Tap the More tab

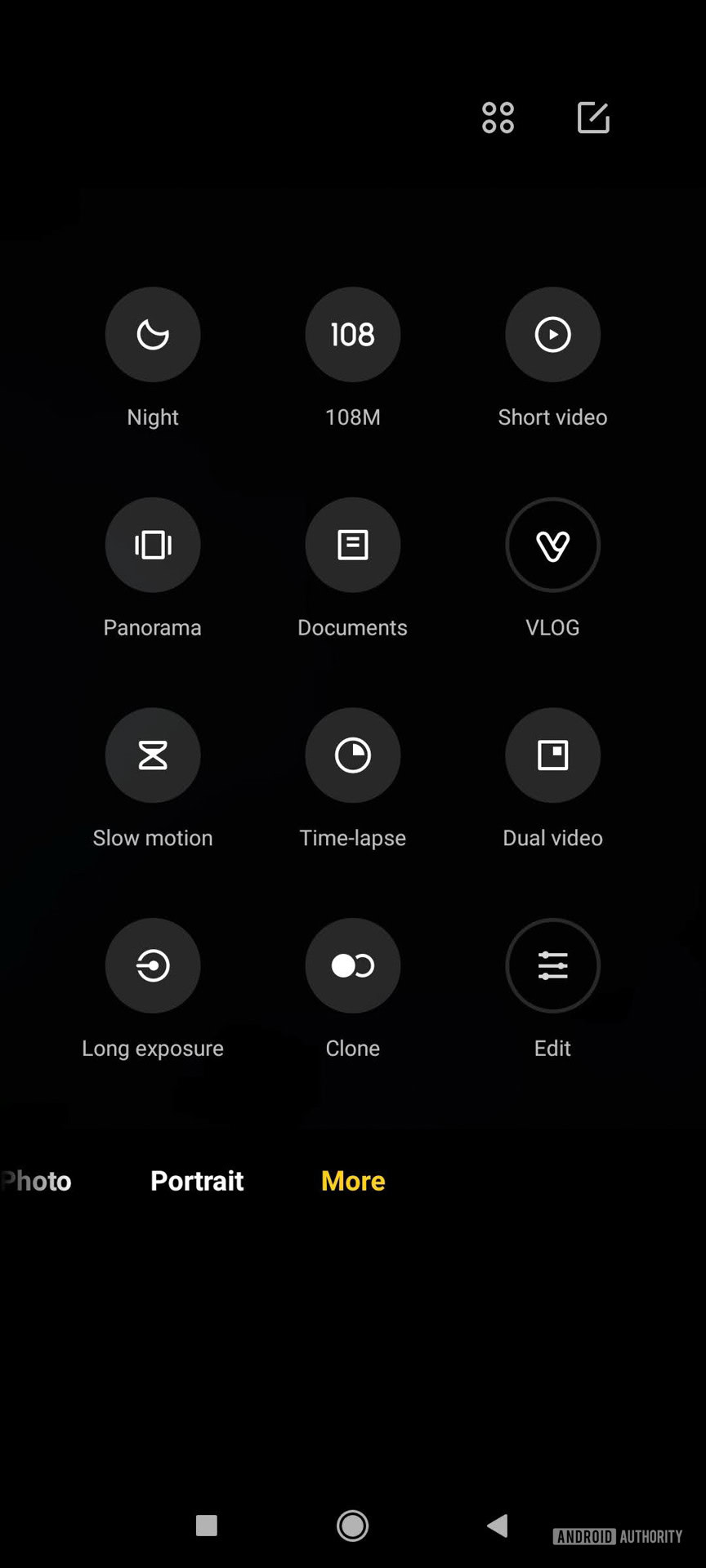(353, 1181)
